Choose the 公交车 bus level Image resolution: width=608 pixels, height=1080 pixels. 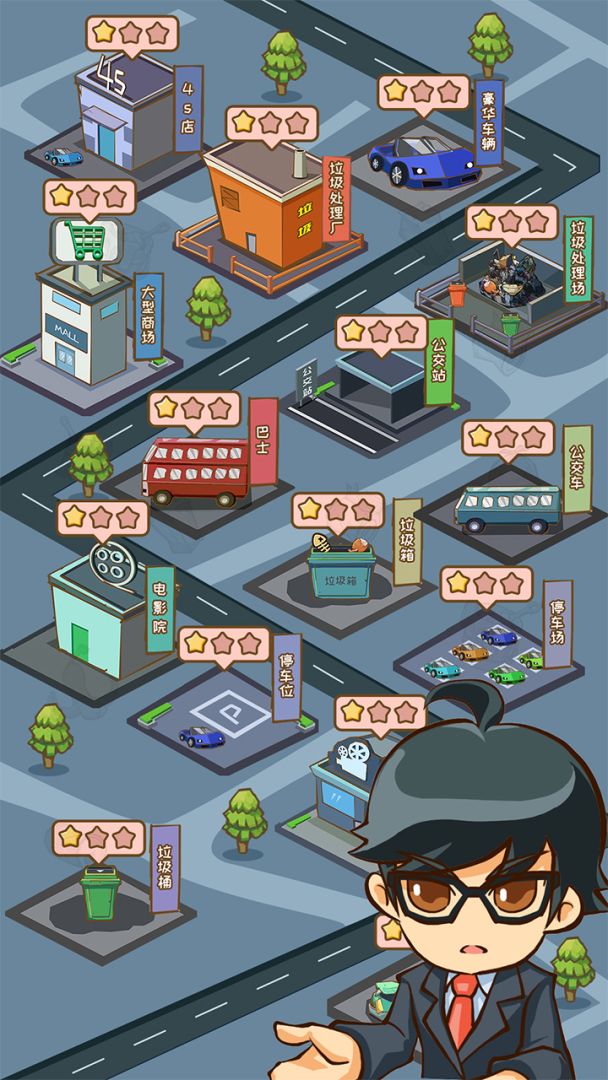pyautogui.click(x=507, y=507)
